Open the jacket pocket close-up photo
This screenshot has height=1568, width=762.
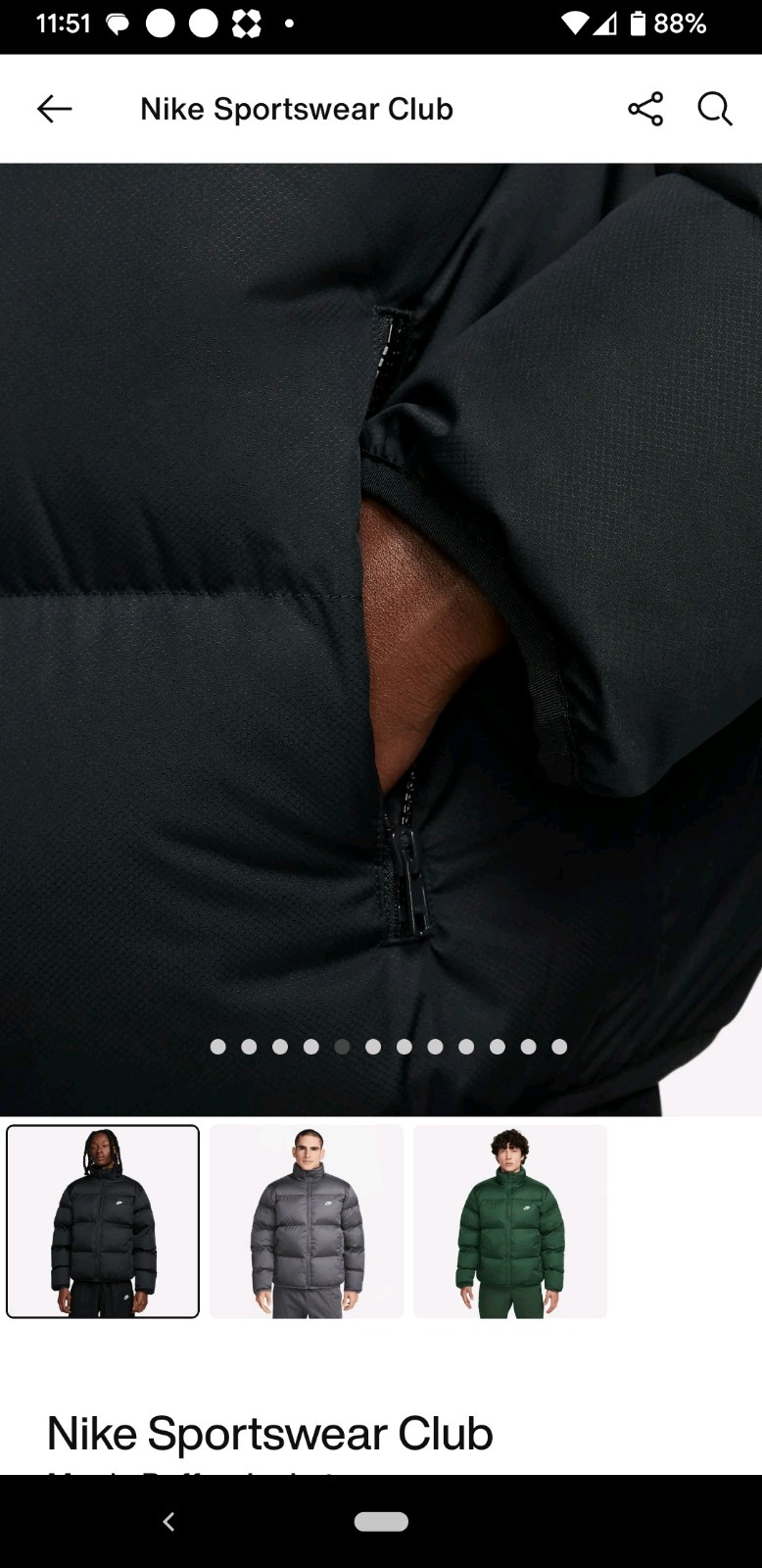tap(381, 637)
